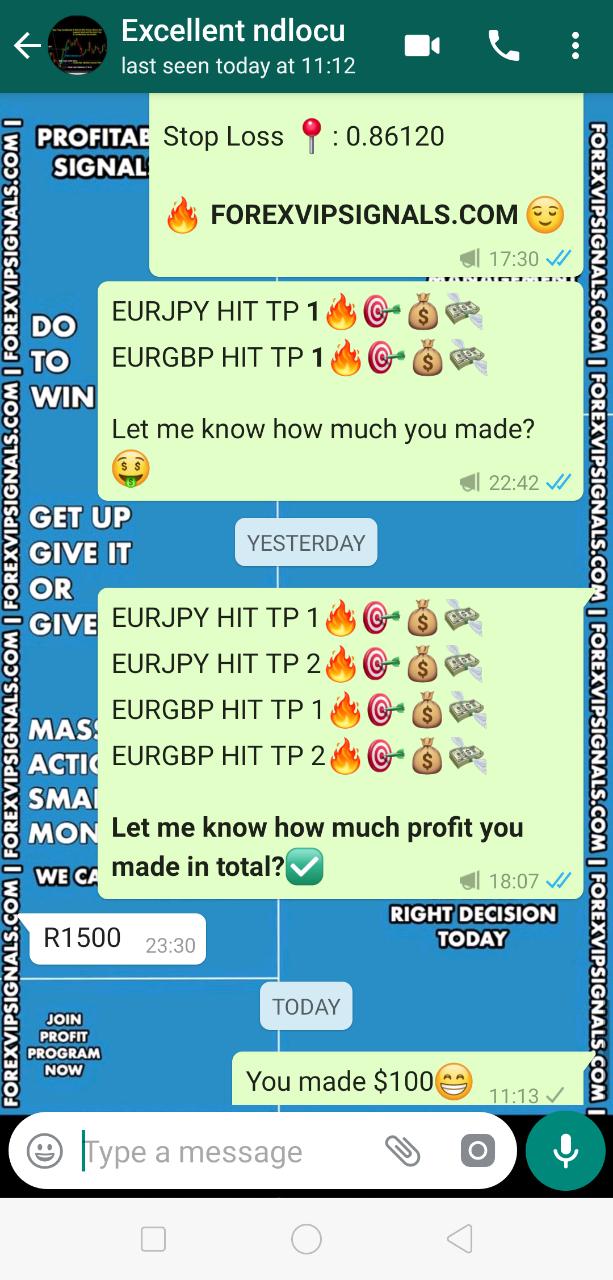This screenshot has width=613, height=1280.
Task: Attach a file with the paperclip
Action: (402, 1151)
